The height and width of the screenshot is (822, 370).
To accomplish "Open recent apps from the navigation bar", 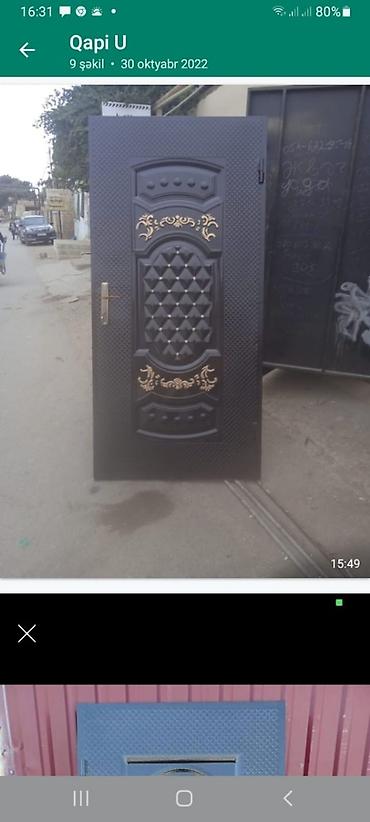I will [81, 798].
